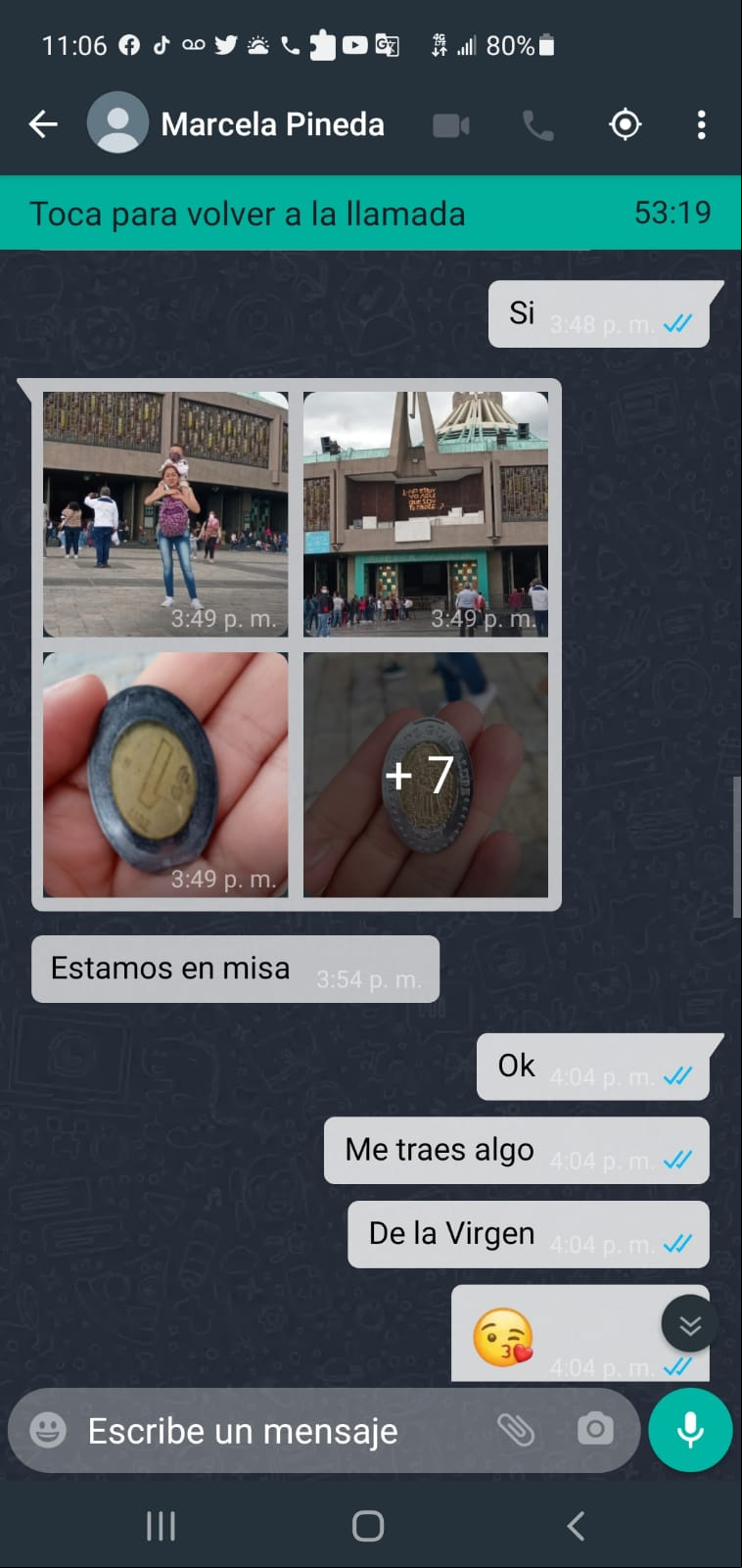Open Marcela Pineda's contact info
The image size is (742, 1568).
coord(271,124)
